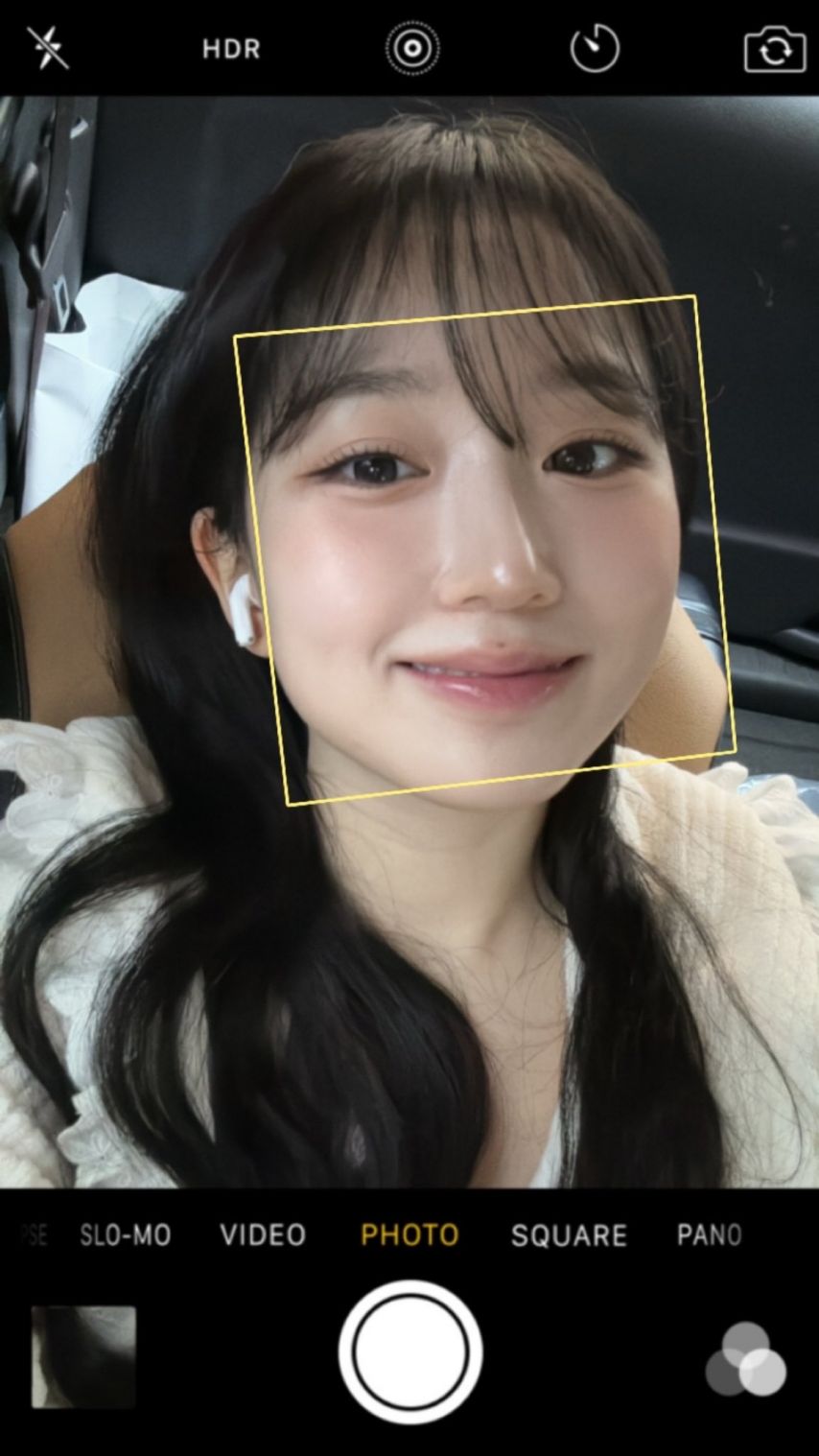Toggle Live Photo mode
The height and width of the screenshot is (1456, 819).
tap(412, 48)
